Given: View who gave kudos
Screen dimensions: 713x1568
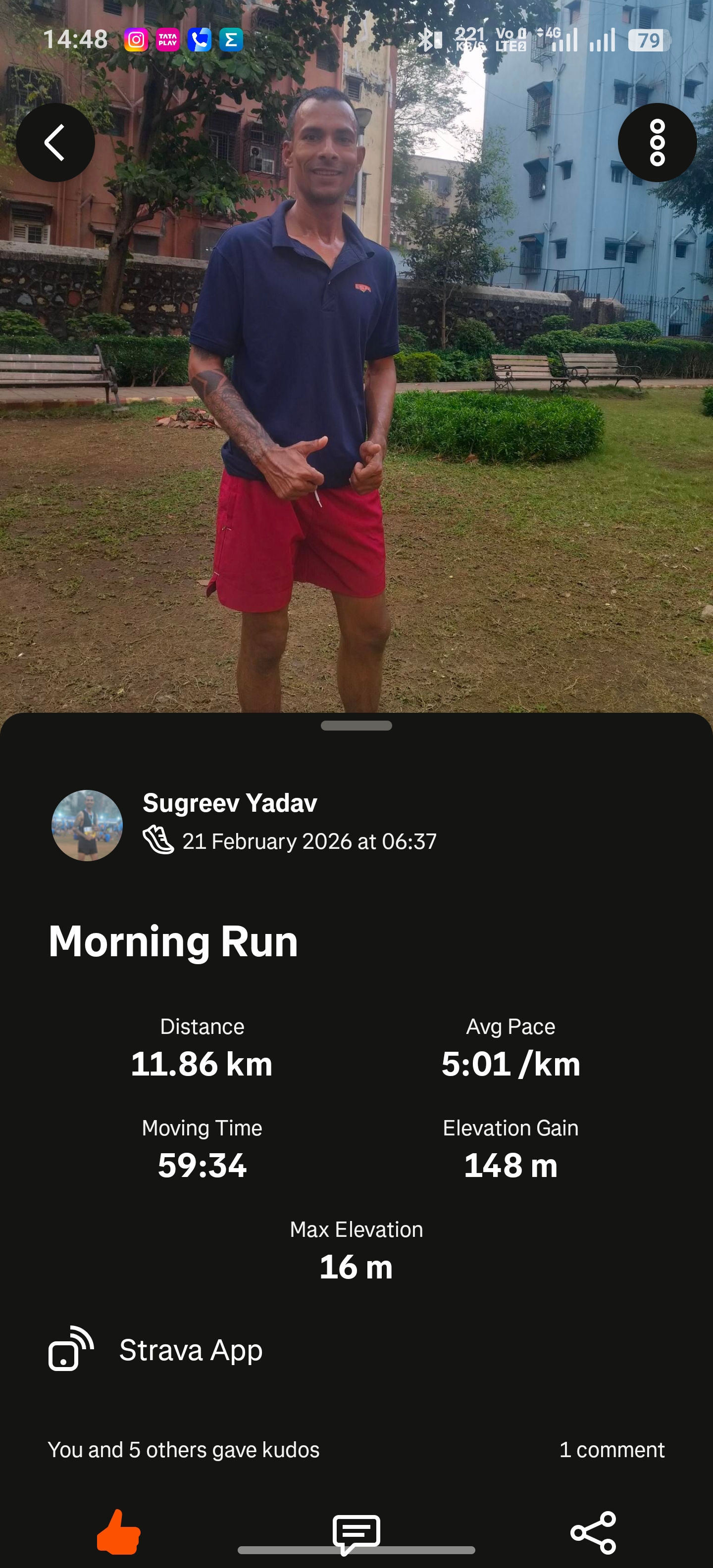Looking at the screenshot, I should (x=183, y=1449).
